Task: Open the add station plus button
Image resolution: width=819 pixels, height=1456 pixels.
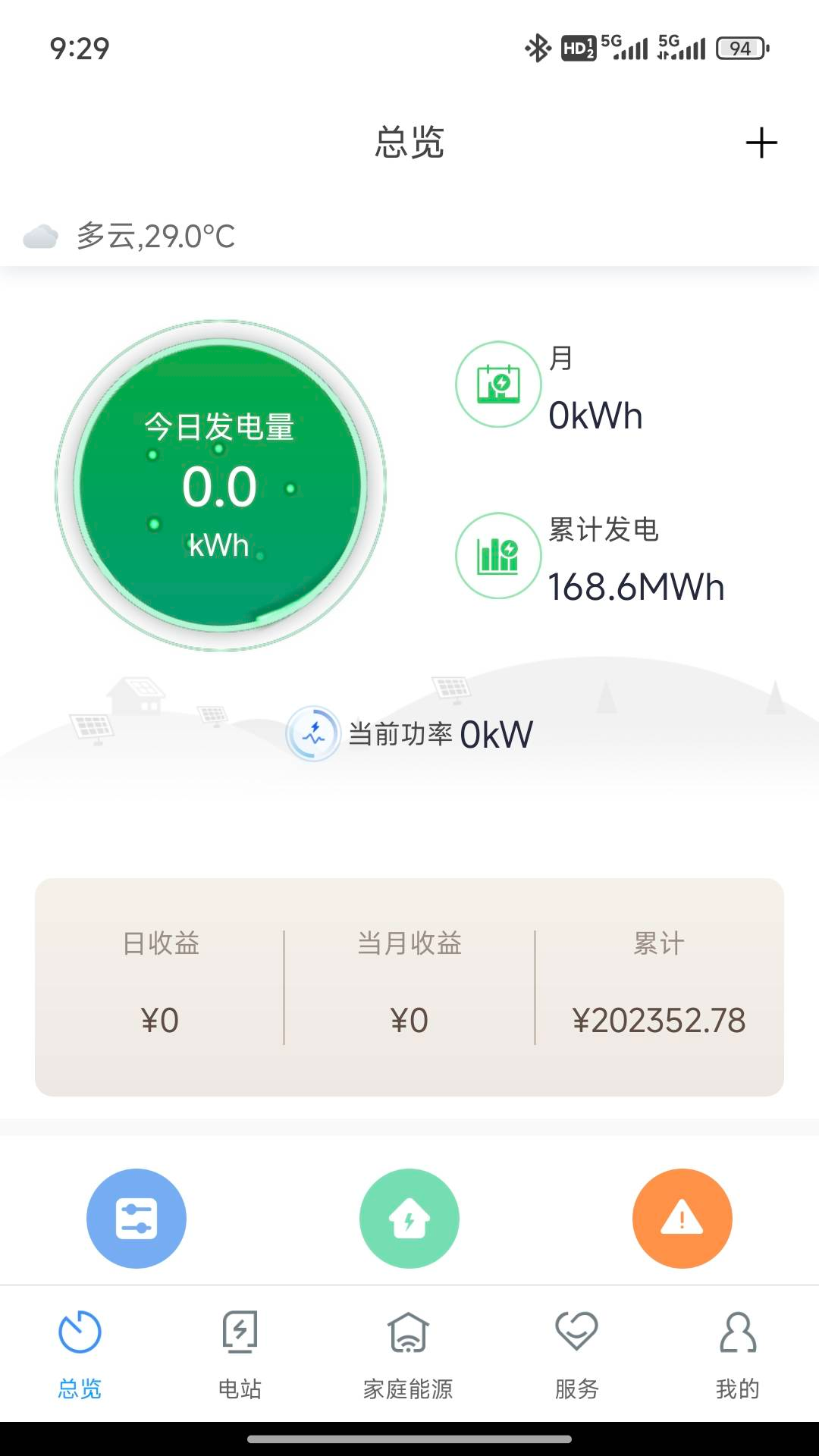Action: (761, 143)
